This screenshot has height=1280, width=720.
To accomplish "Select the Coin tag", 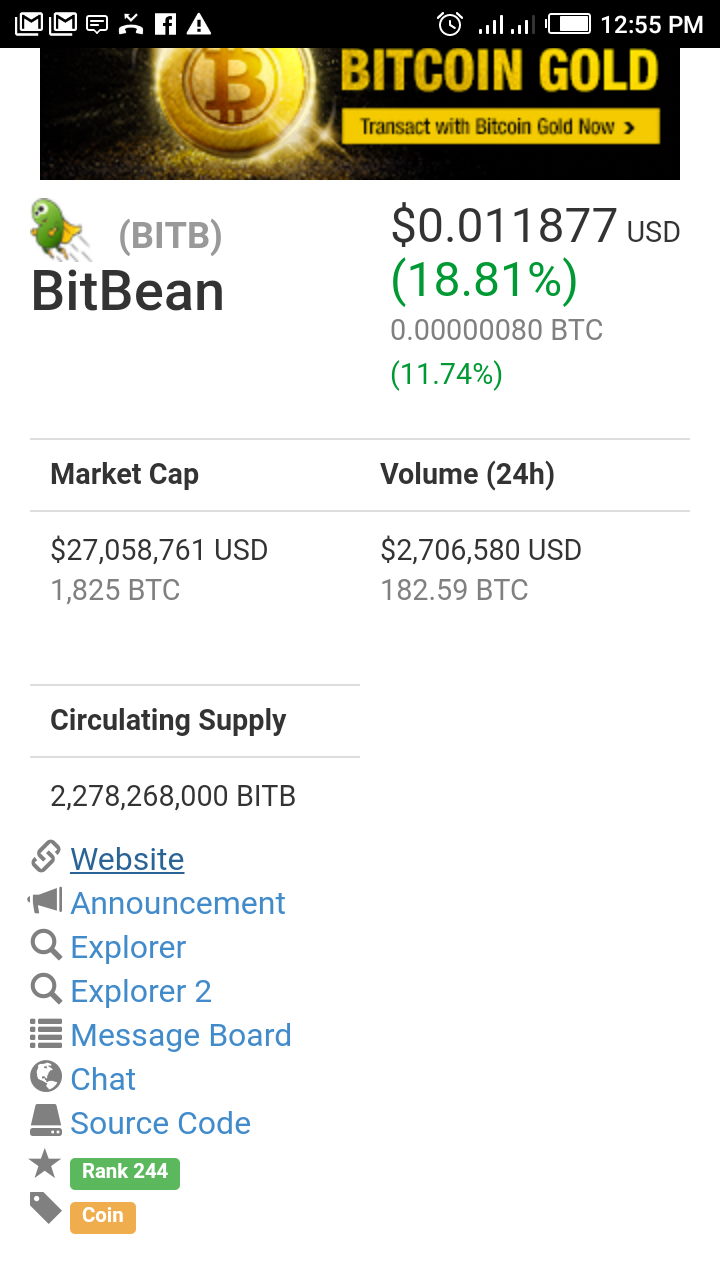I will (x=102, y=1216).
